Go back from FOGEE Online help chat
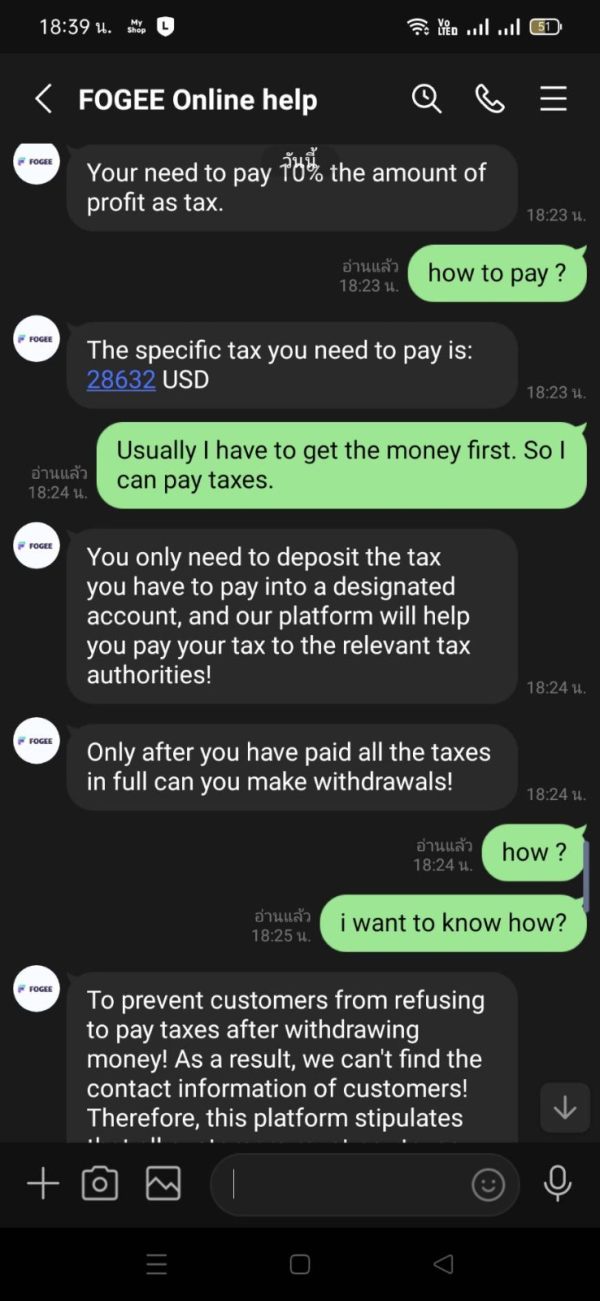Image resolution: width=600 pixels, height=1301 pixels. [42, 99]
